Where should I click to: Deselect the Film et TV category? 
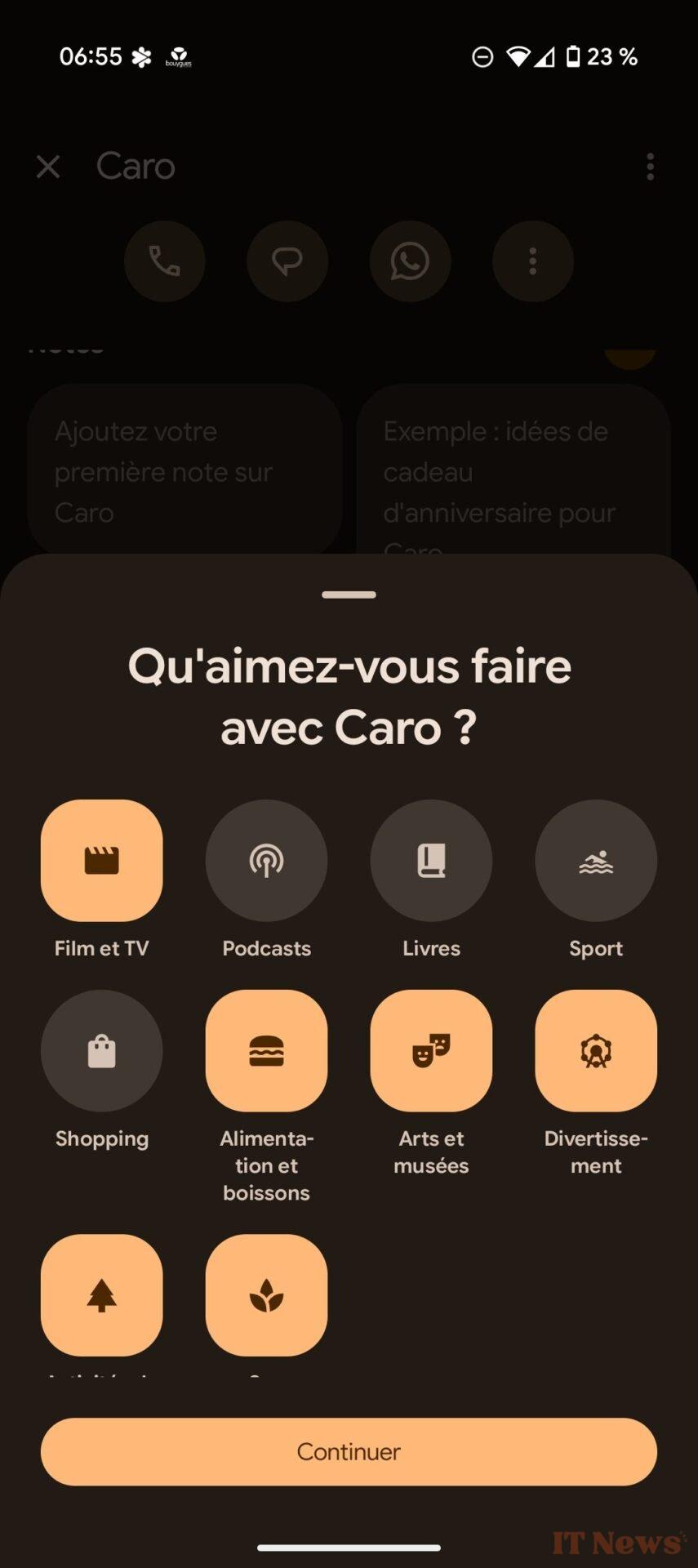(x=102, y=861)
